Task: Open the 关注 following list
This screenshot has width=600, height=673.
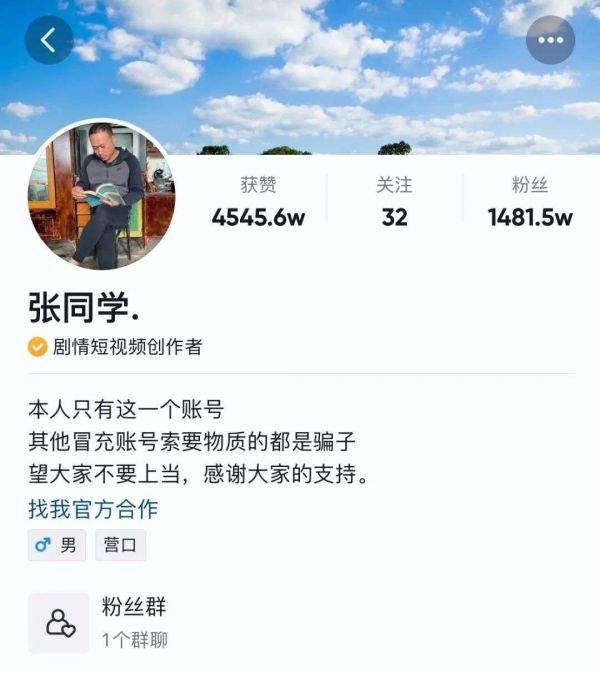Action: (x=394, y=201)
